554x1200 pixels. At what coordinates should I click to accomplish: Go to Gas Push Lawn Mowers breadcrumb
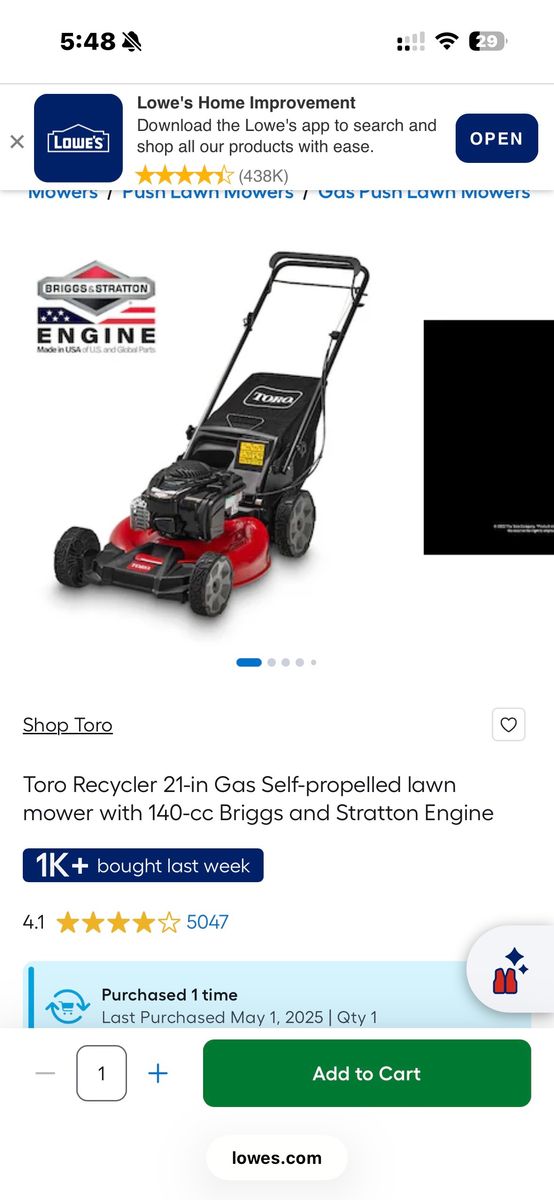click(x=424, y=192)
